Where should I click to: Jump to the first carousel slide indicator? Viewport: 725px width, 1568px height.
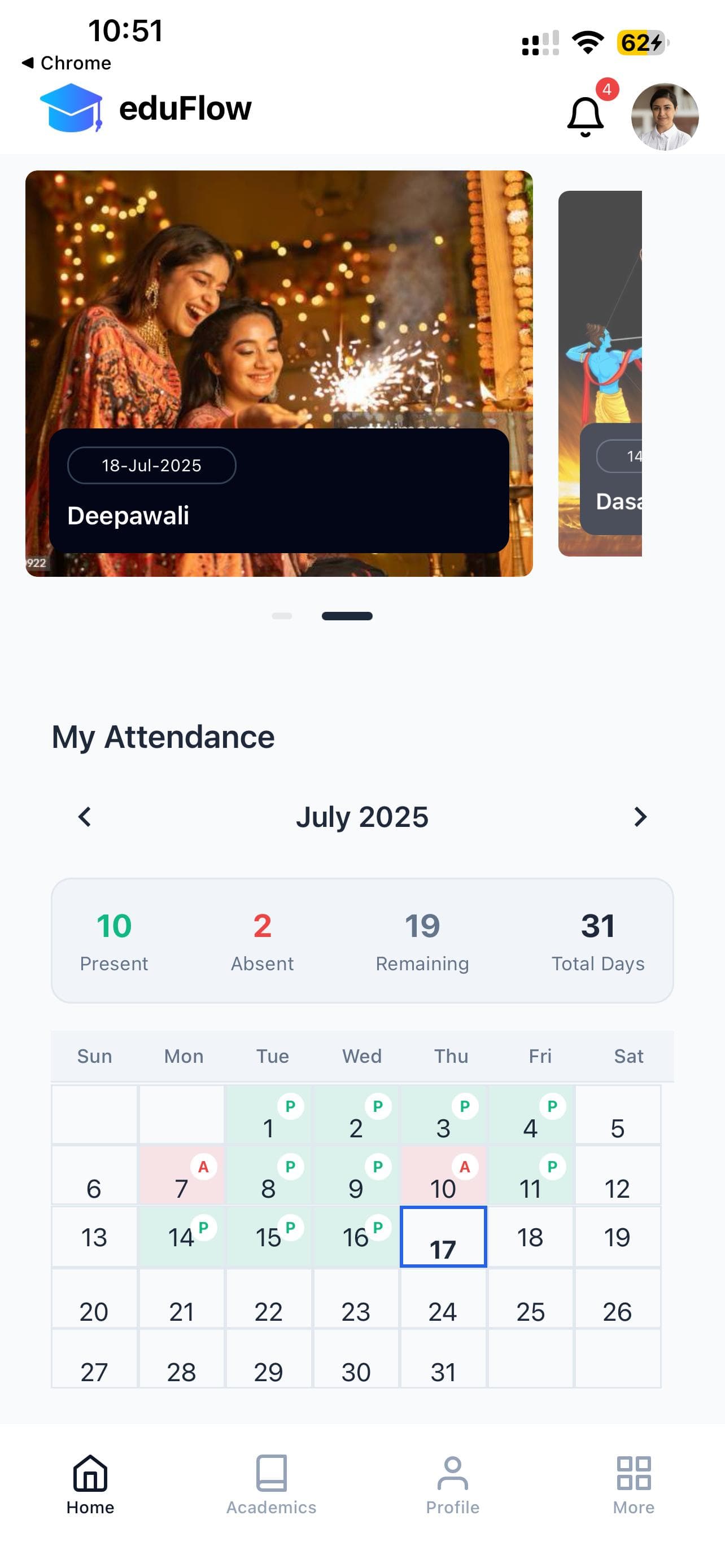click(x=282, y=616)
